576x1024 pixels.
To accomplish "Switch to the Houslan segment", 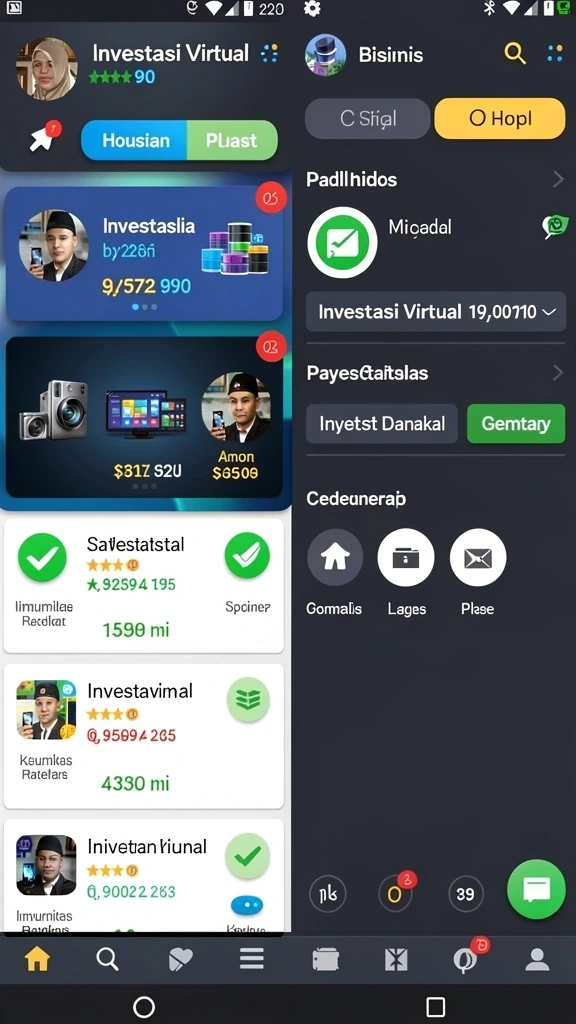I will coord(135,140).
